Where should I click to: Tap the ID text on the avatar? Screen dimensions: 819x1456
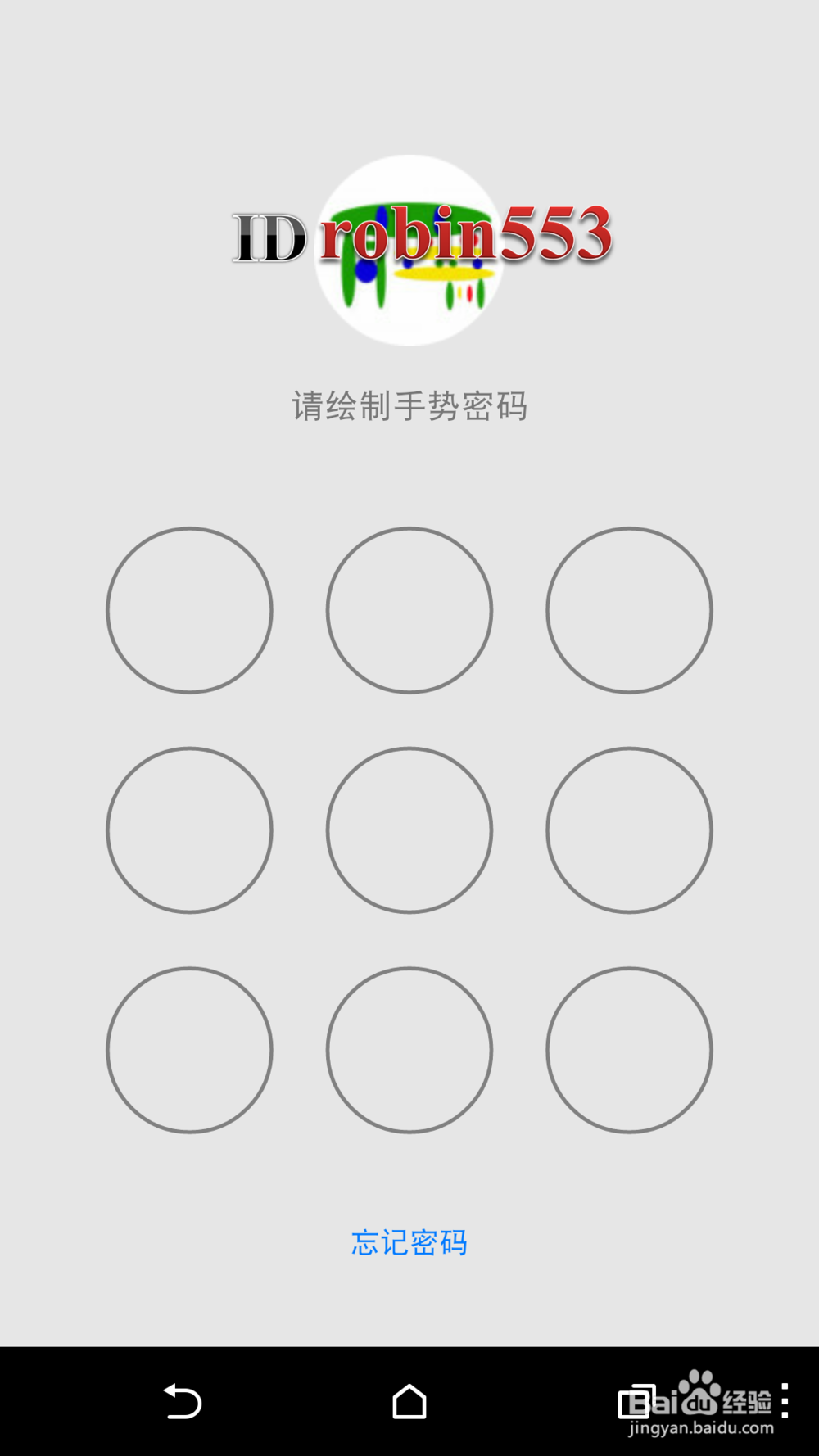[270, 237]
